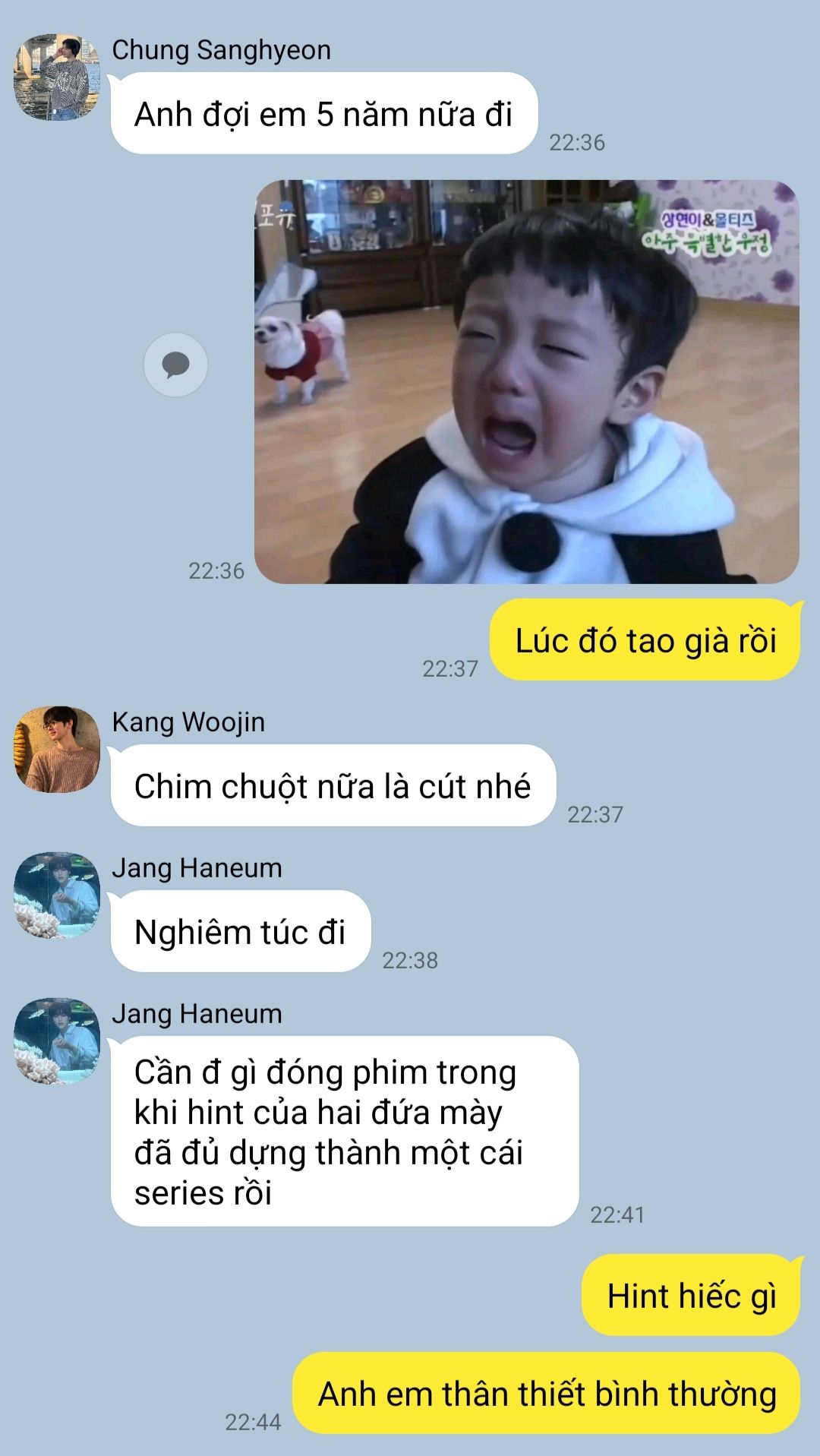Image resolution: width=820 pixels, height=1456 pixels.
Task: Open the crying child photo in chat
Action: point(526,382)
